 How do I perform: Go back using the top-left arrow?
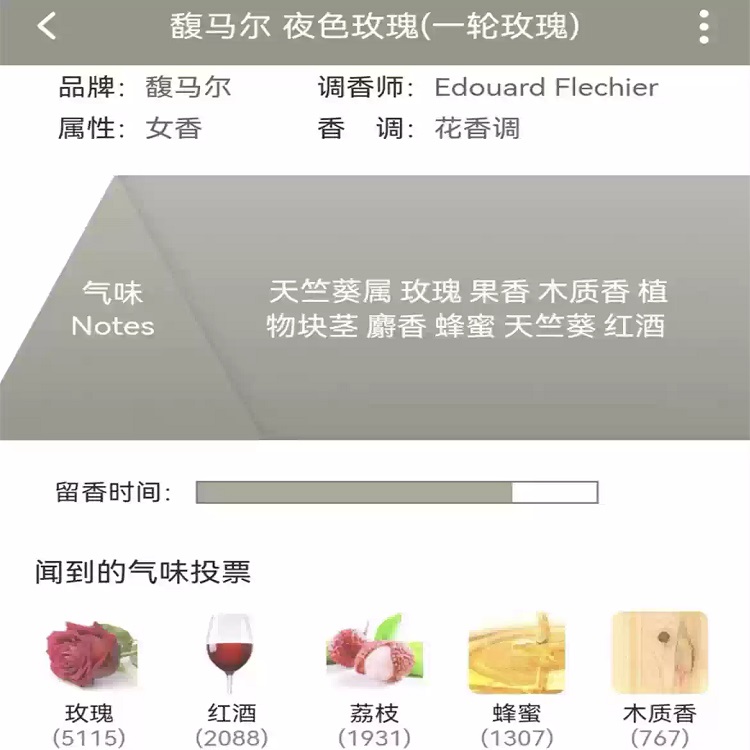(46, 26)
